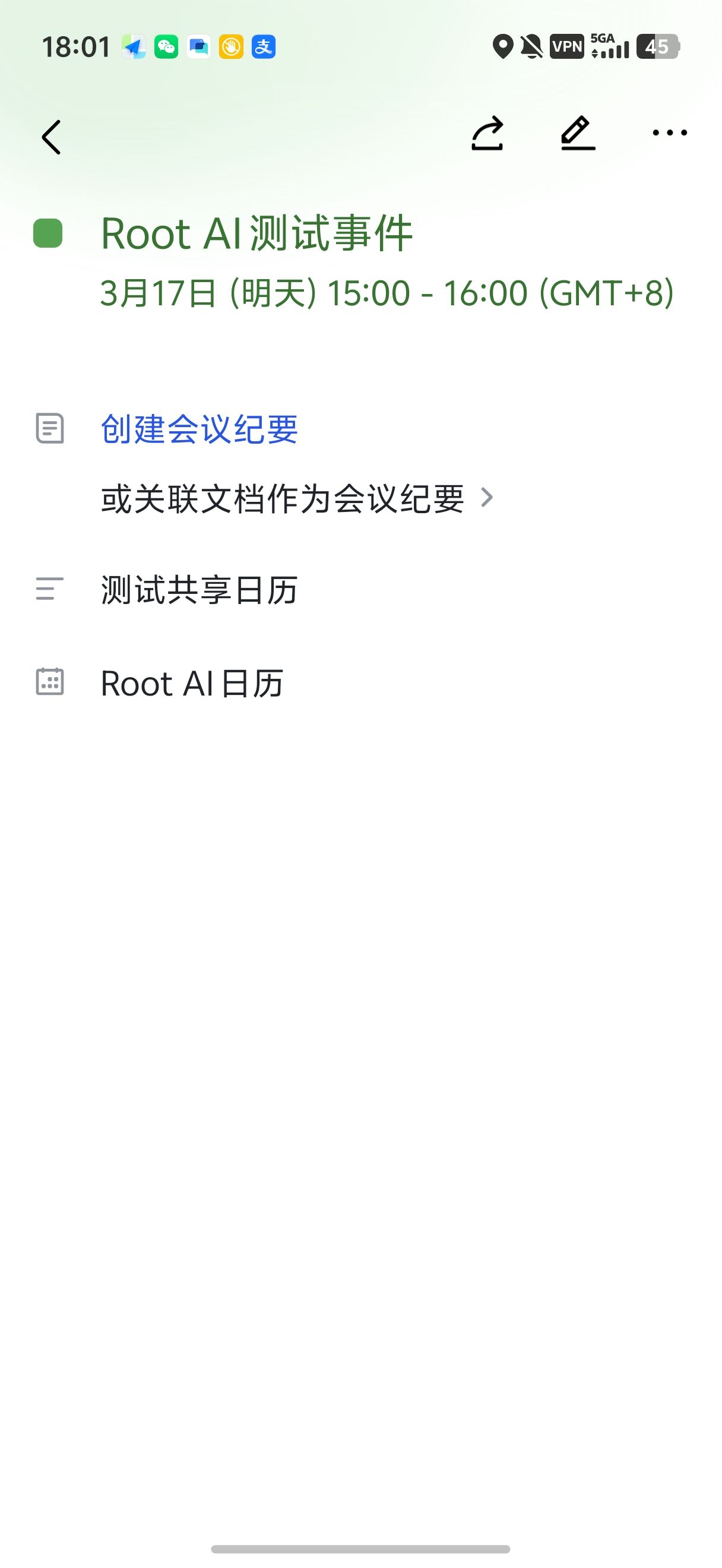Open 或关联文档作为会议纪要 option
722x1568 pixels.
click(296, 498)
